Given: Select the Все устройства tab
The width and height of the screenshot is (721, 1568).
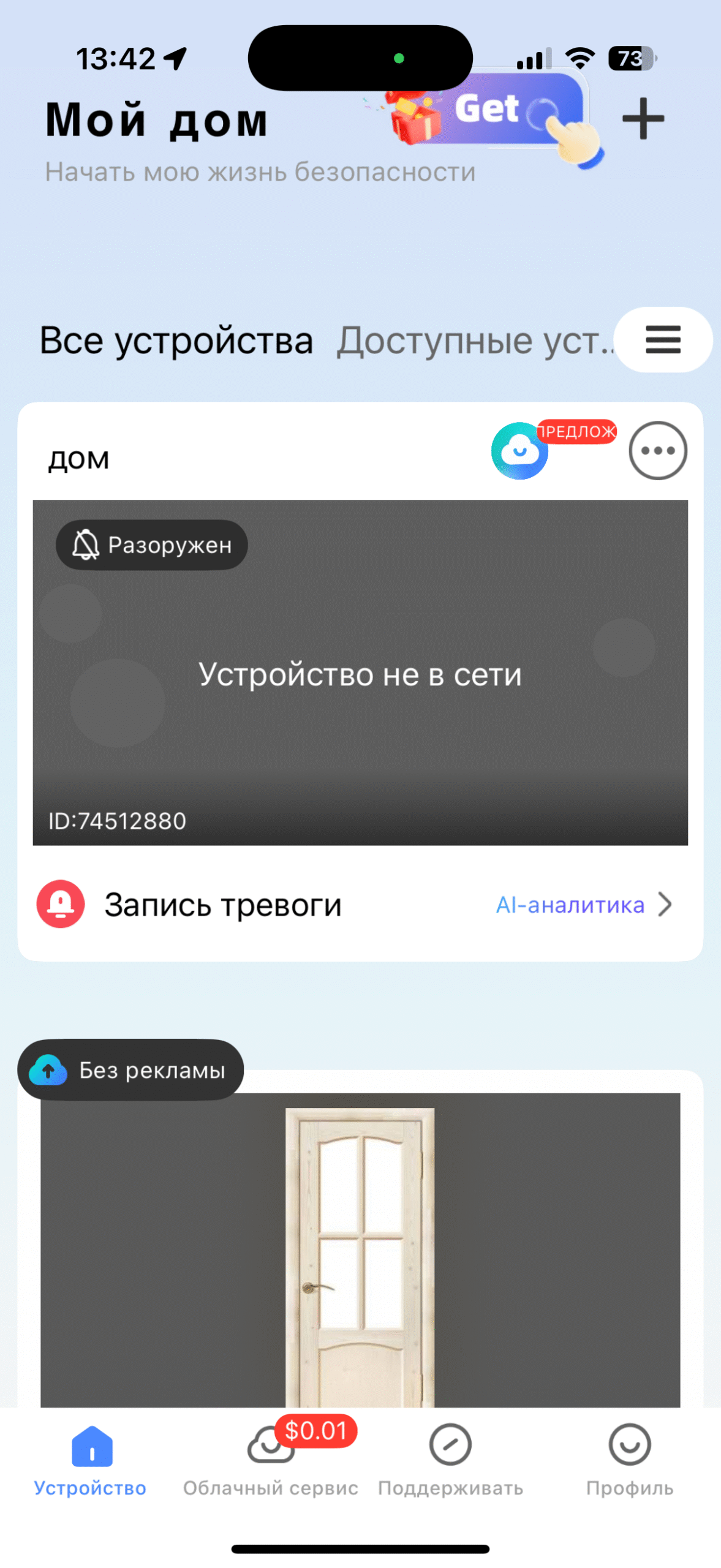Looking at the screenshot, I should 176,341.
